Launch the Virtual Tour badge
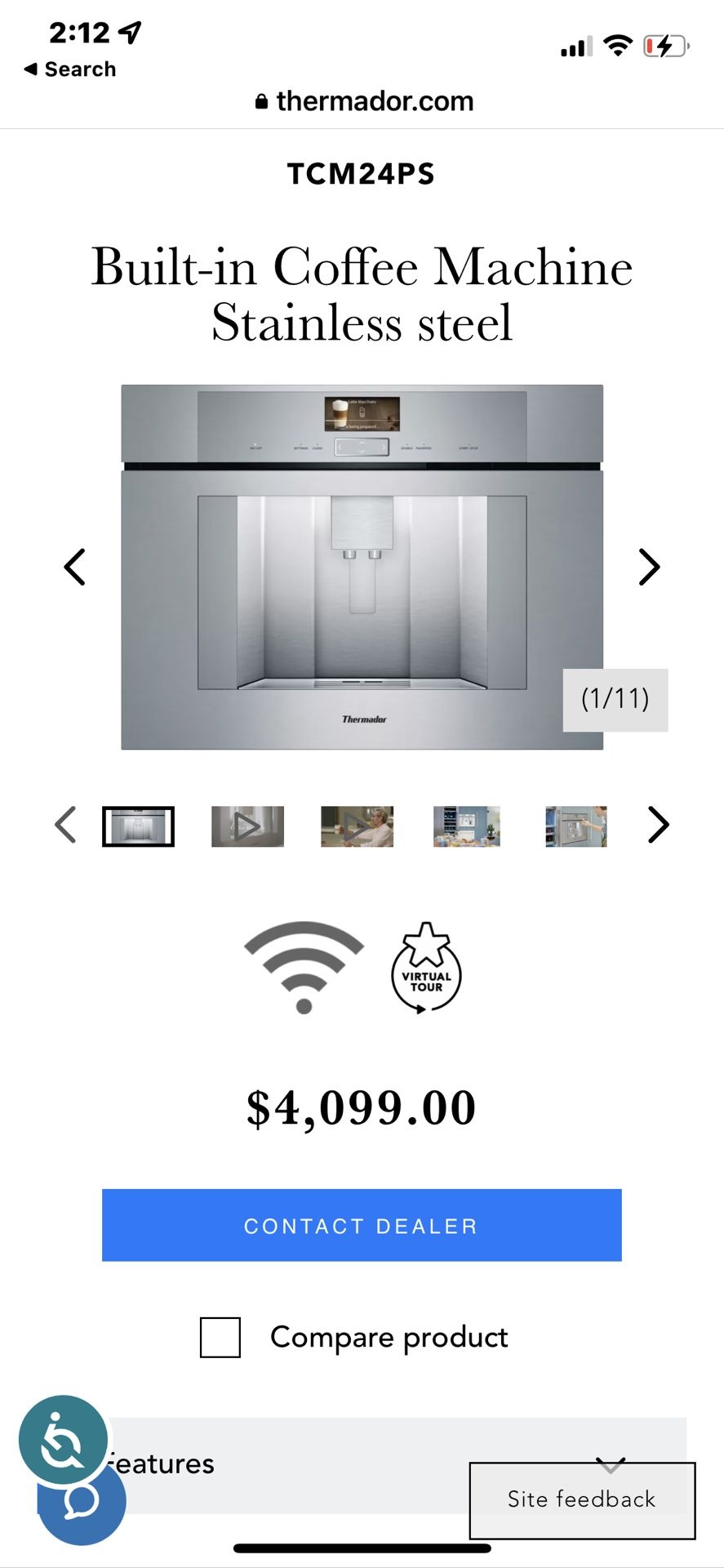724x1568 pixels. pyautogui.click(x=426, y=969)
